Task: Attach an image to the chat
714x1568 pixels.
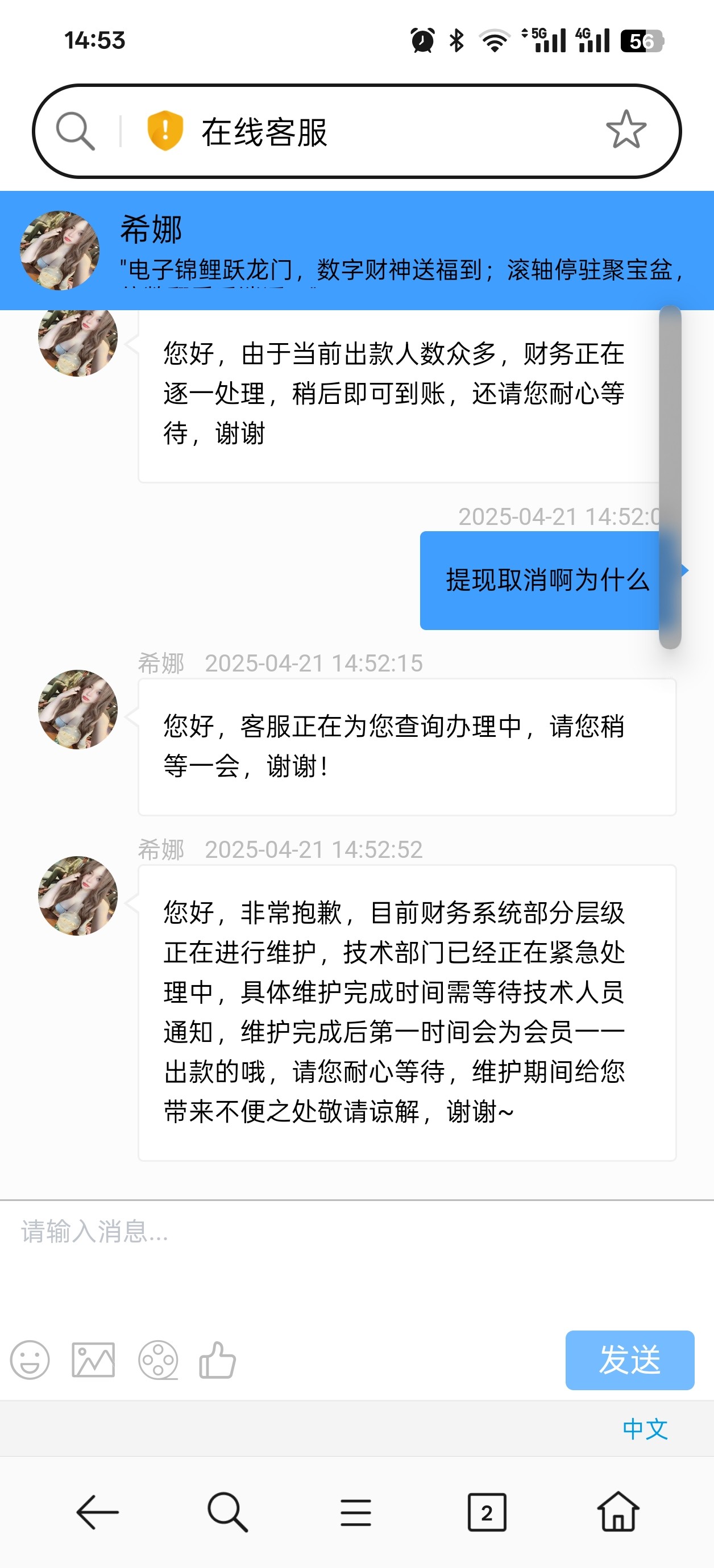Action: tap(93, 1359)
